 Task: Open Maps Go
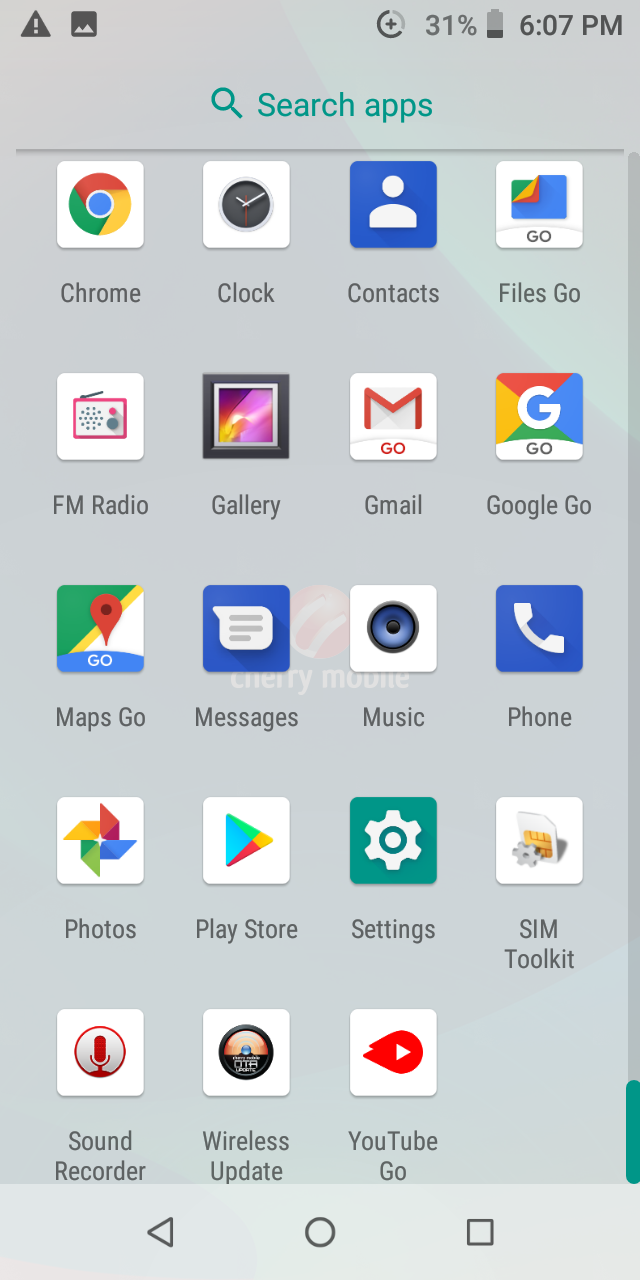[x=100, y=629]
